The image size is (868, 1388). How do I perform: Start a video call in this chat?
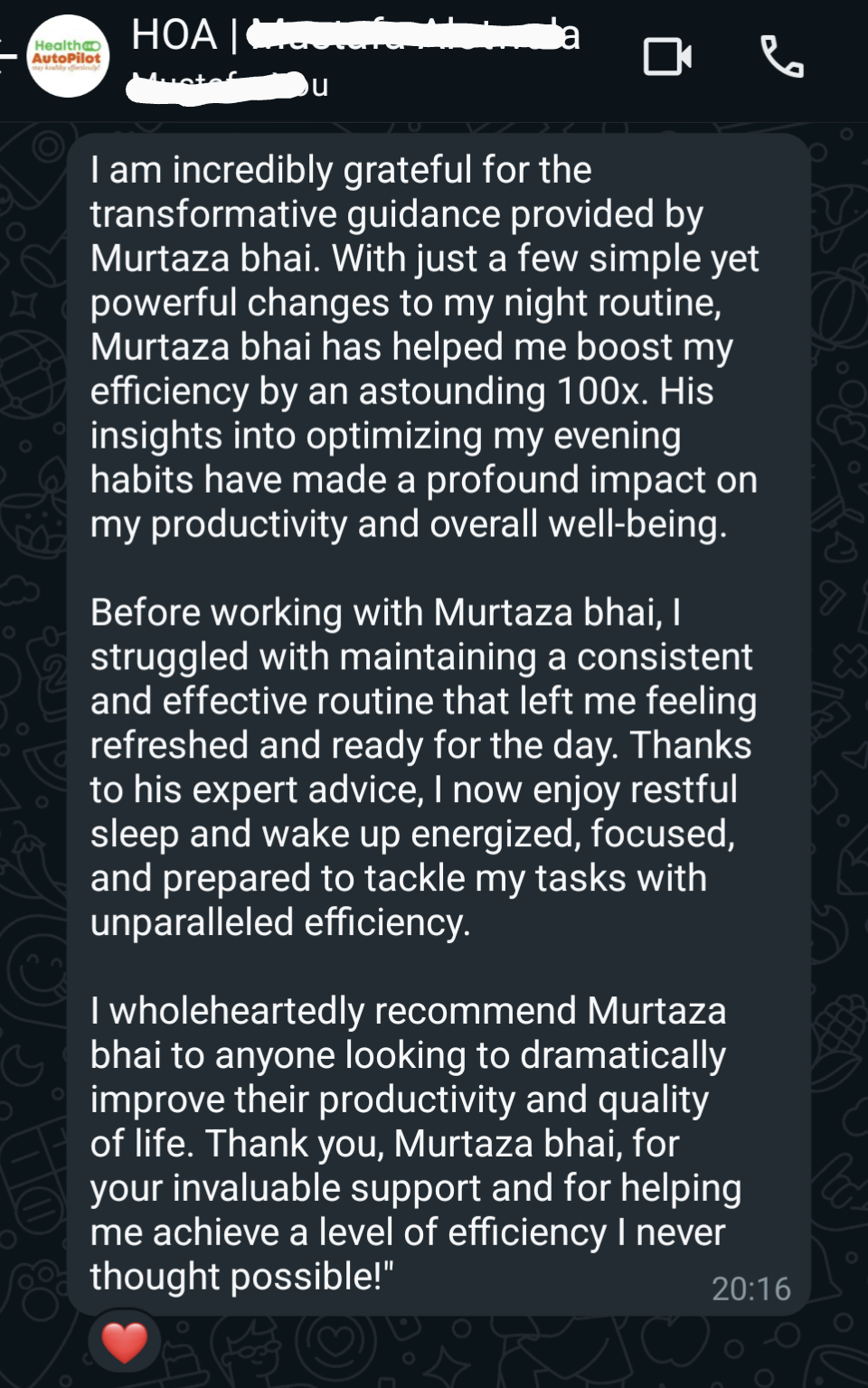click(x=667, y=57)
